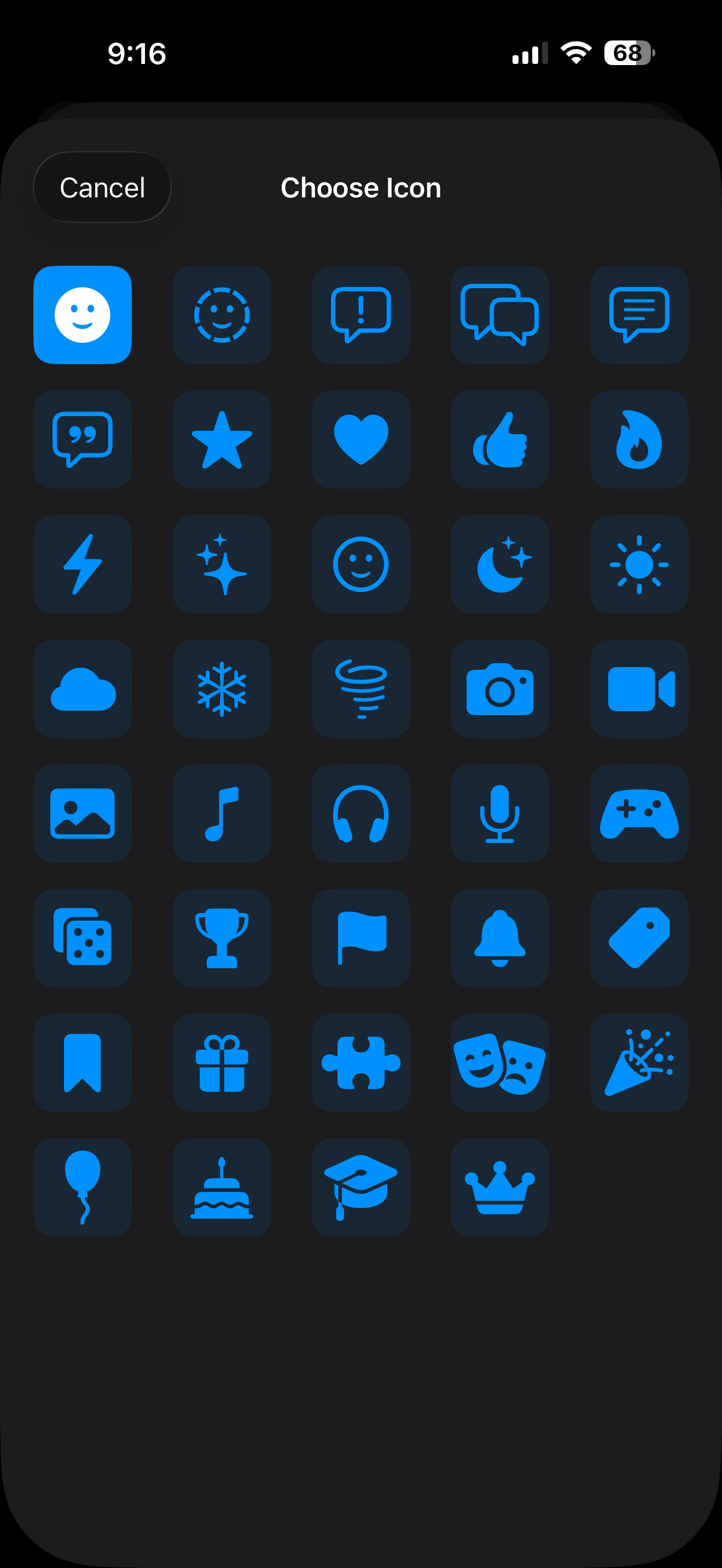Pick the quote speech bubble icon
722x1568 pixels.
pyautogui.click(x=83, y=440)
